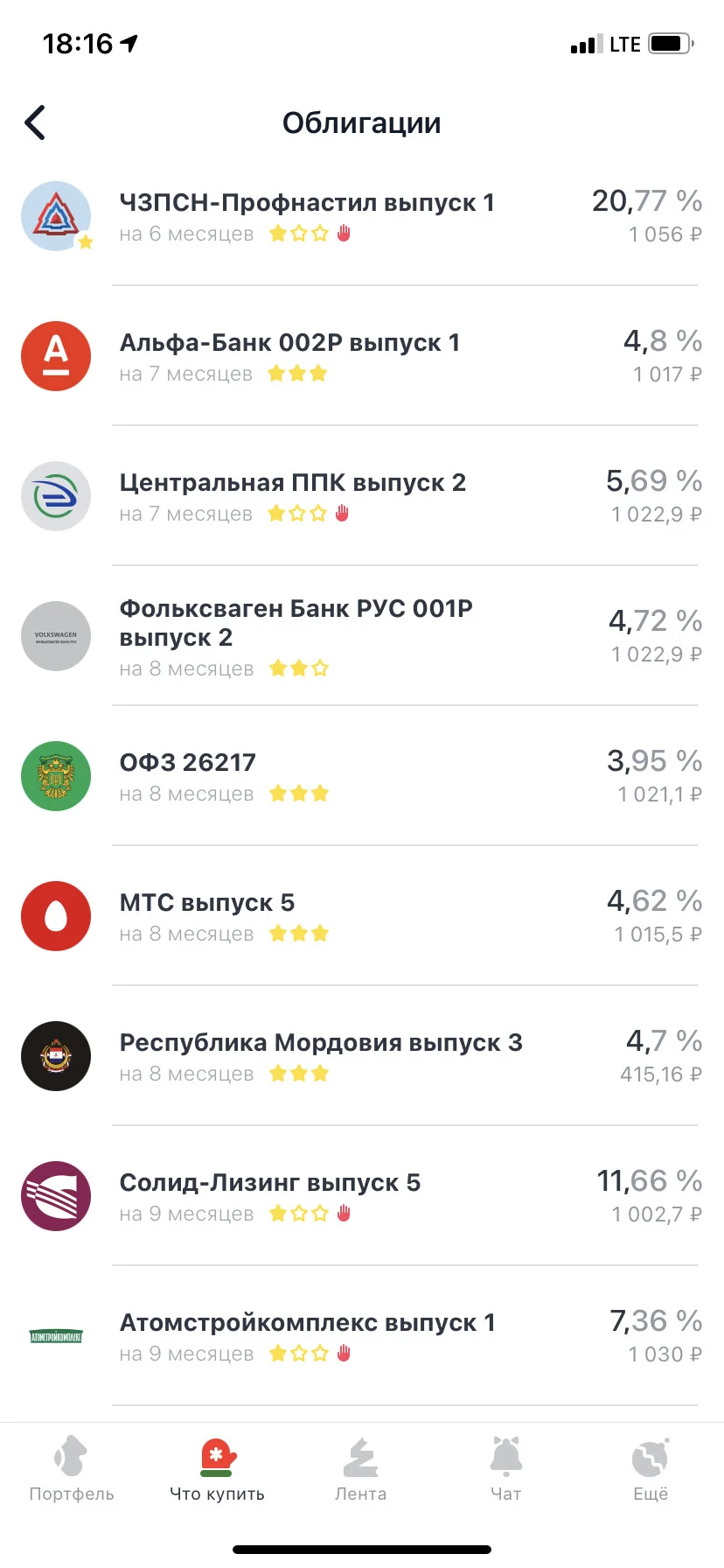Select Атомстройкомплекс выпуск 1

[x=362, y=1336]
